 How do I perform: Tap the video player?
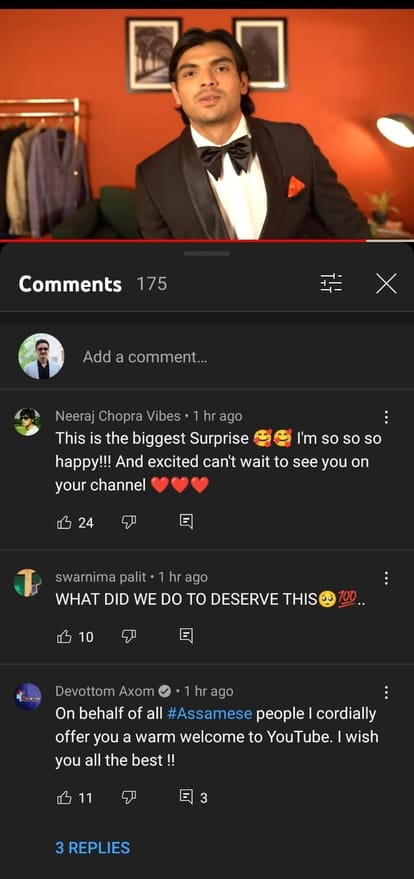207,124
